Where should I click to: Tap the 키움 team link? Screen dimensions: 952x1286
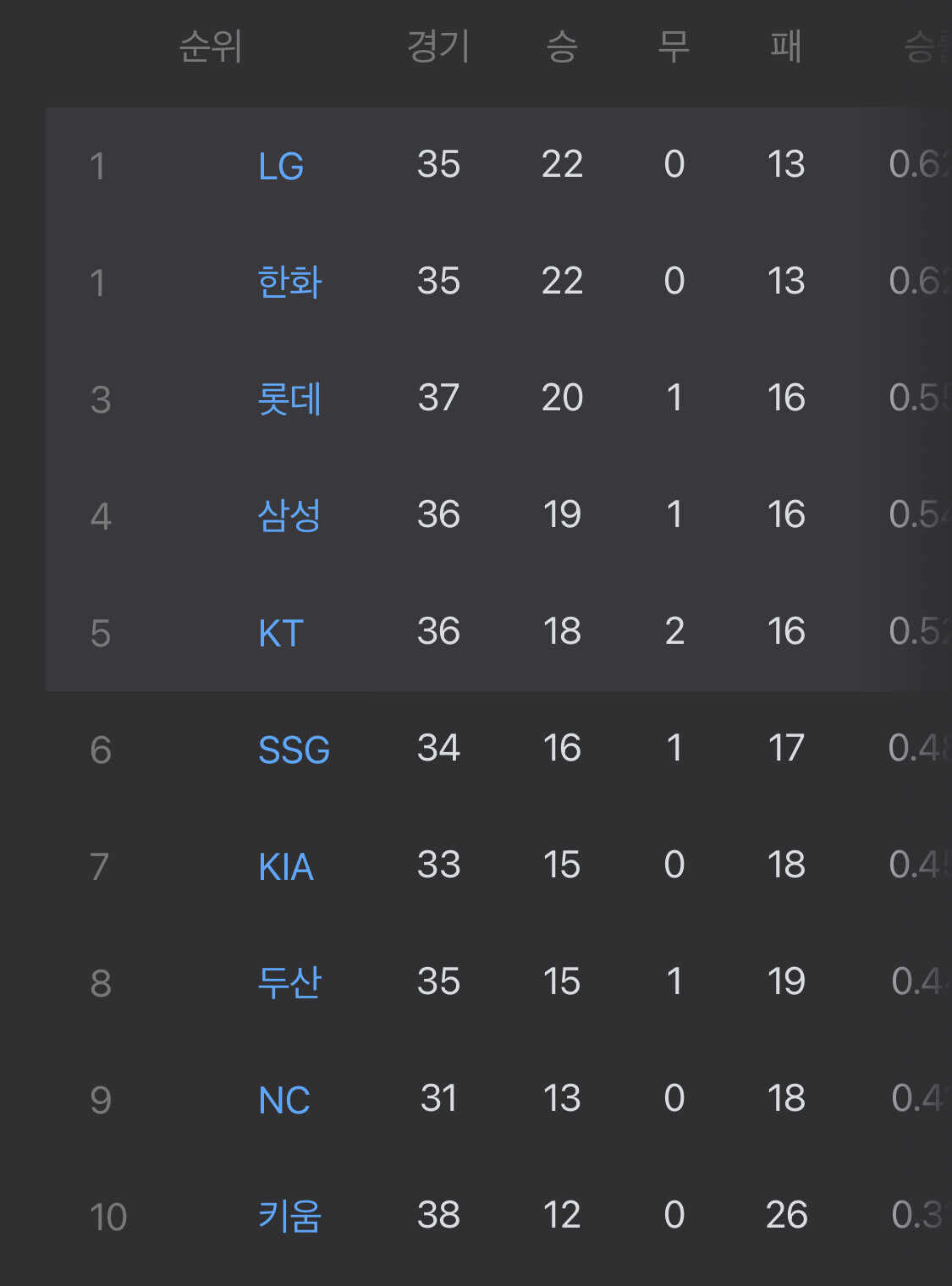289,1216
